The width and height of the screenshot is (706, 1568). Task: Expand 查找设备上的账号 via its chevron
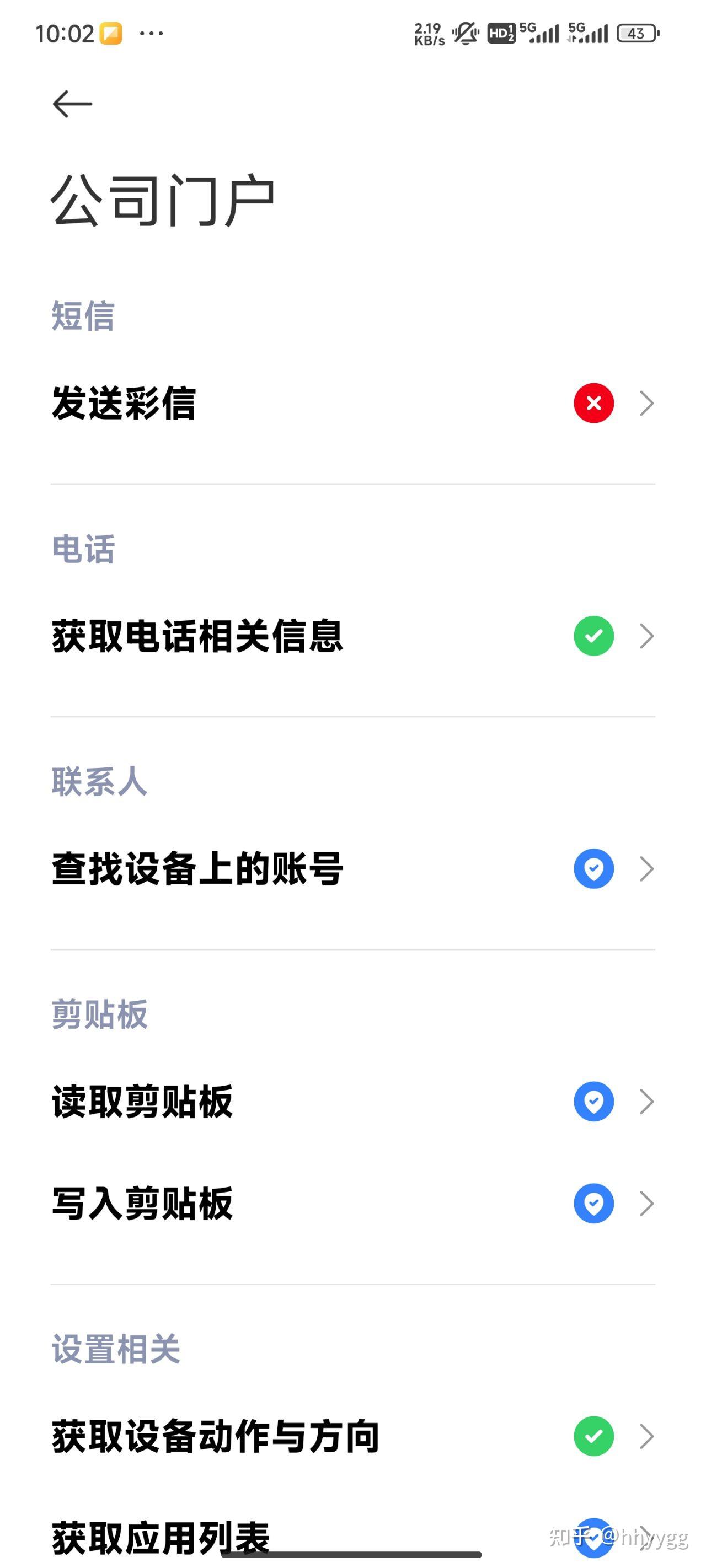[647, 868]
